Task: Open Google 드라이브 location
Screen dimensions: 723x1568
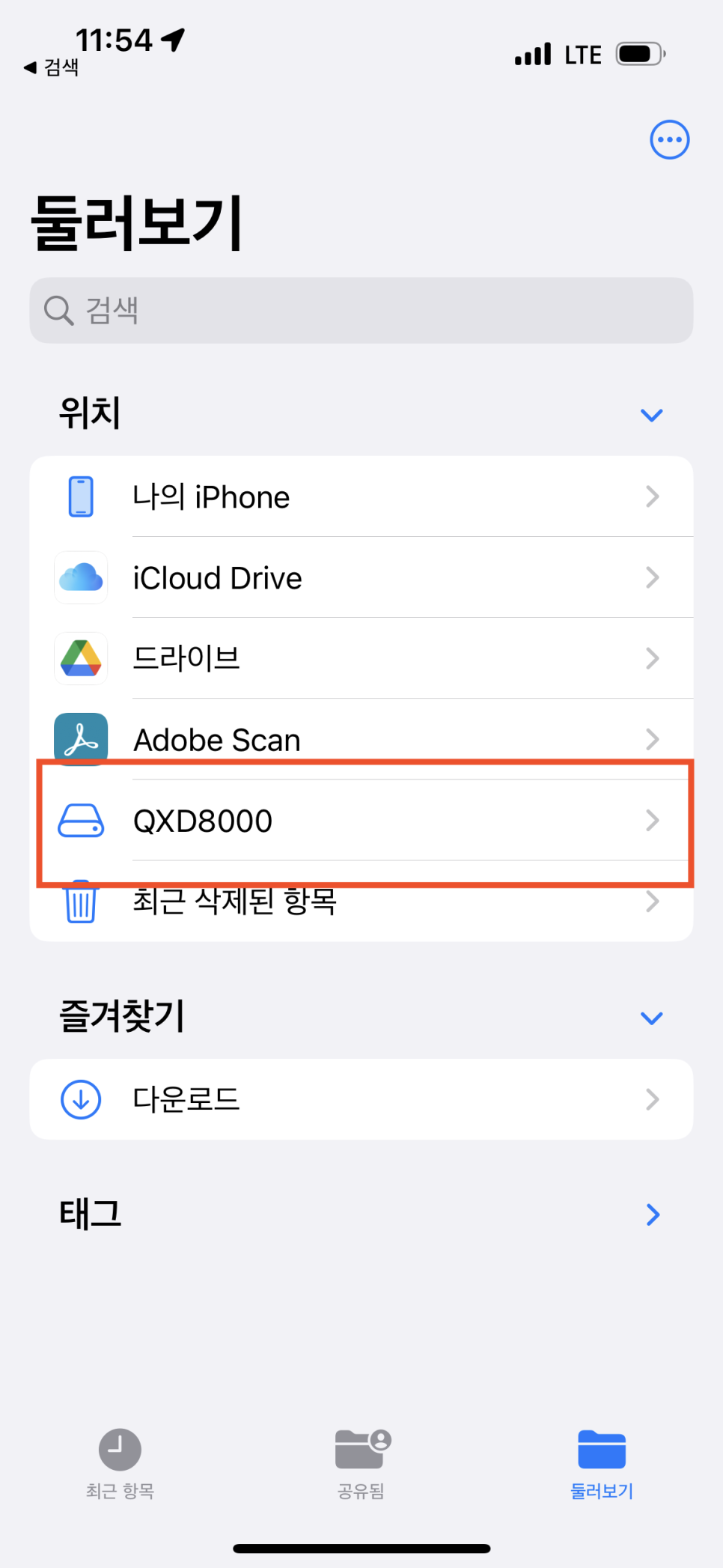Action: pyautogui.click(x=361, y=658)
